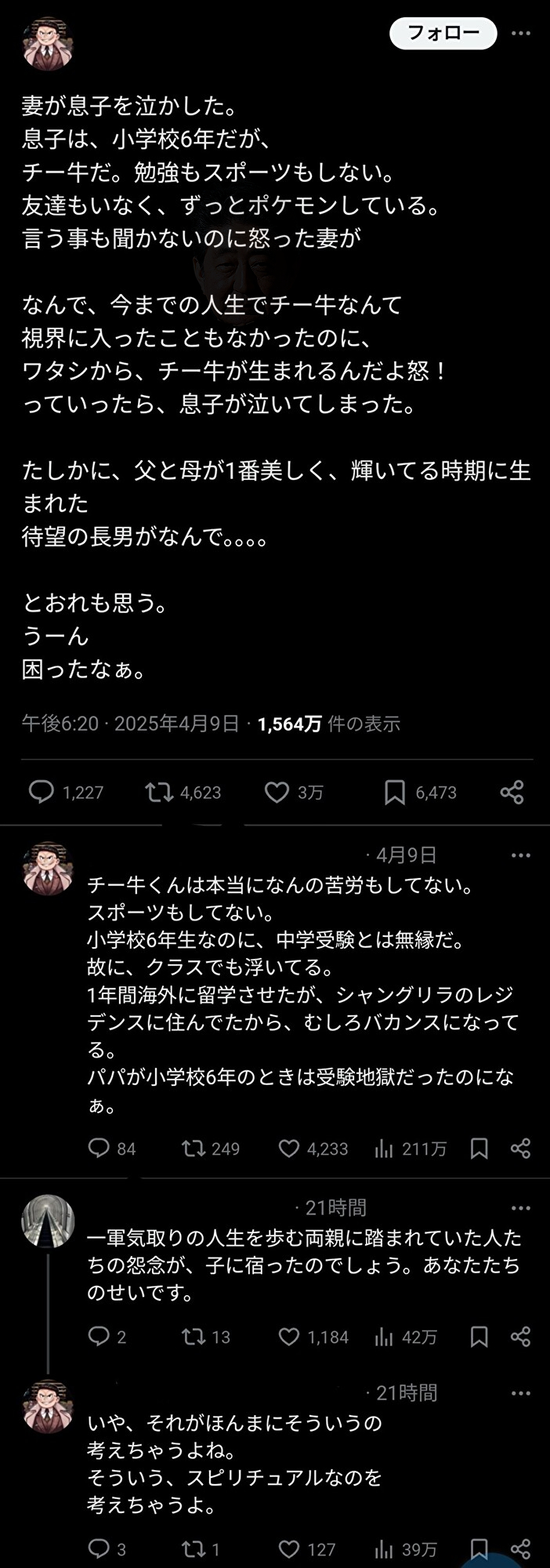Repost the main post with 4,623 reposts

(x=159, y=792)
